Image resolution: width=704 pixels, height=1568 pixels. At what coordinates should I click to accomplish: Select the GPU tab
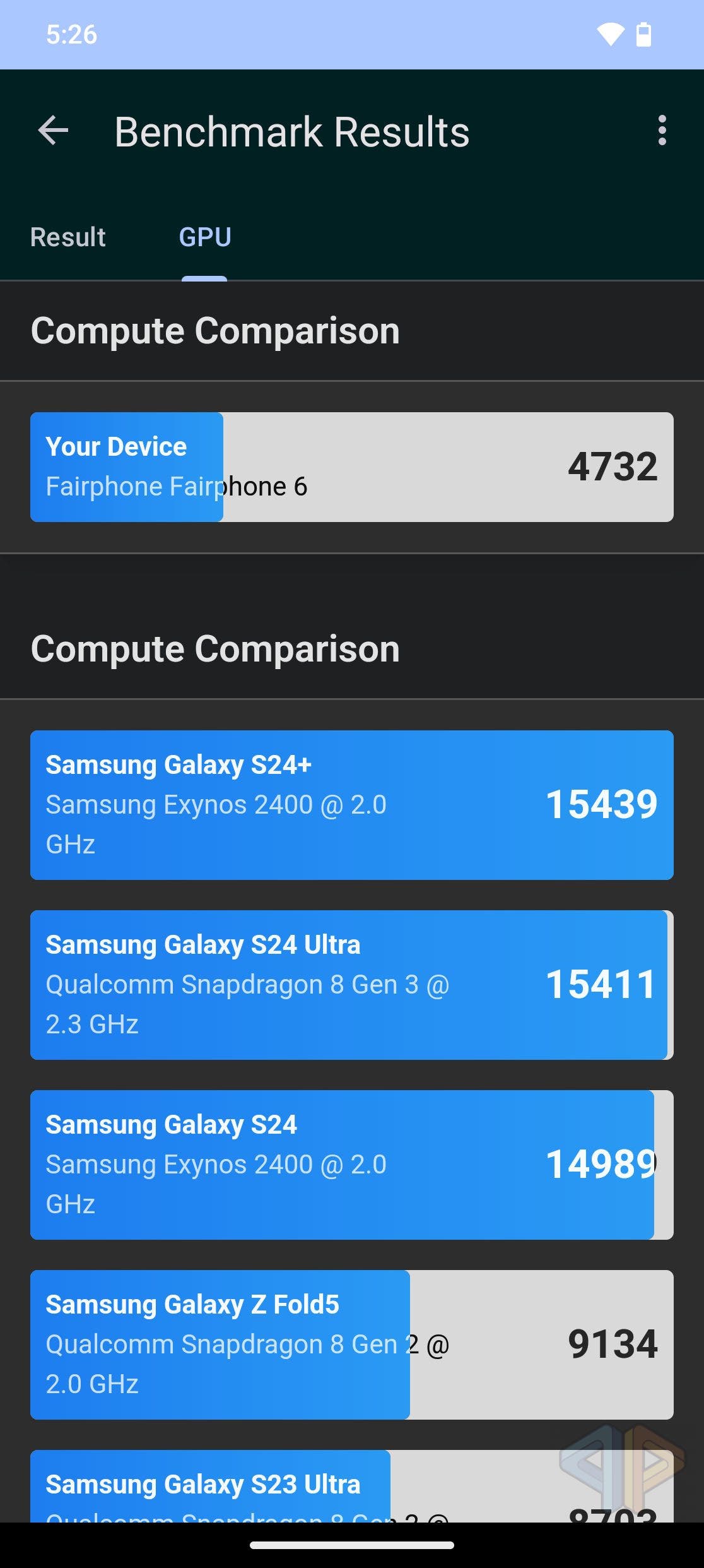coord(204,237)
